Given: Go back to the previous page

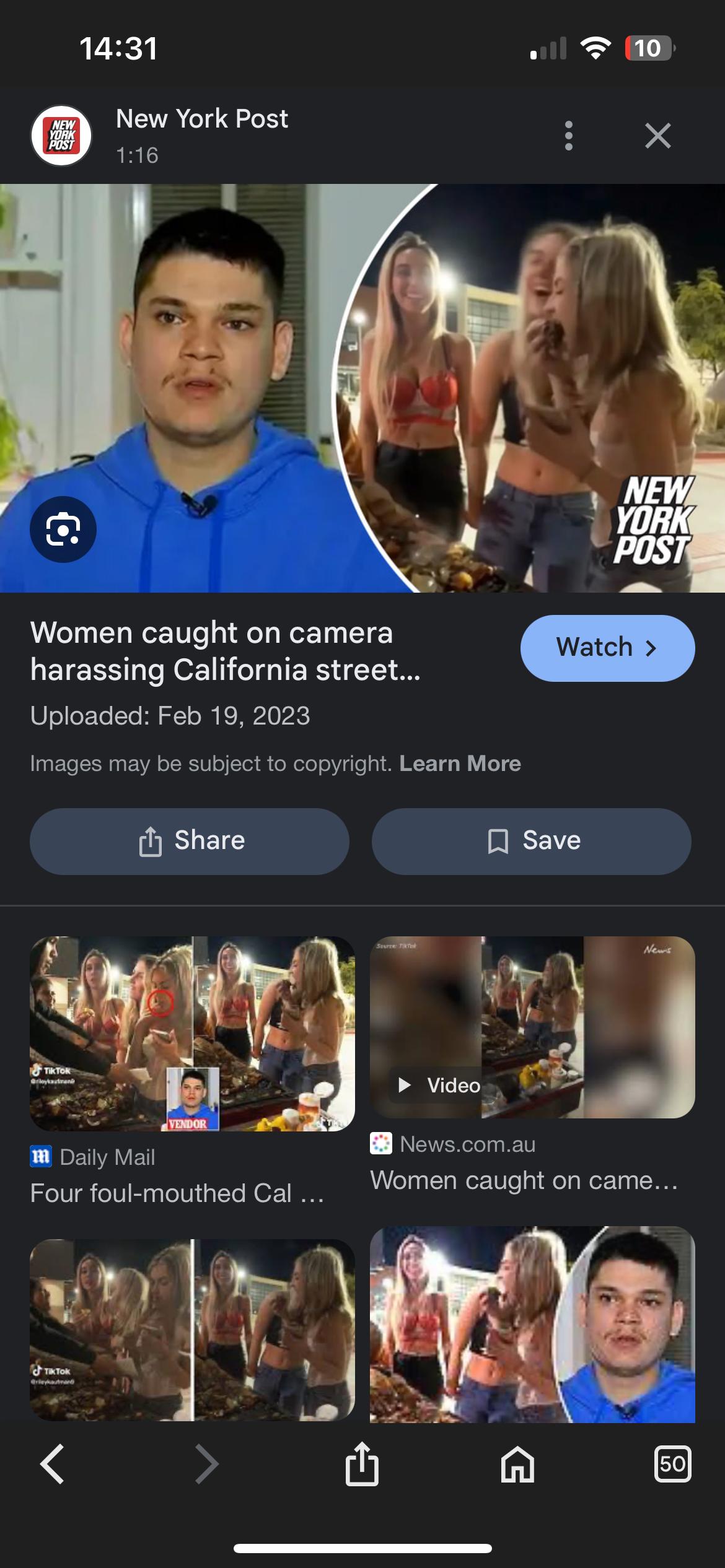Looking at the screenshot, I should [52, 1464].
